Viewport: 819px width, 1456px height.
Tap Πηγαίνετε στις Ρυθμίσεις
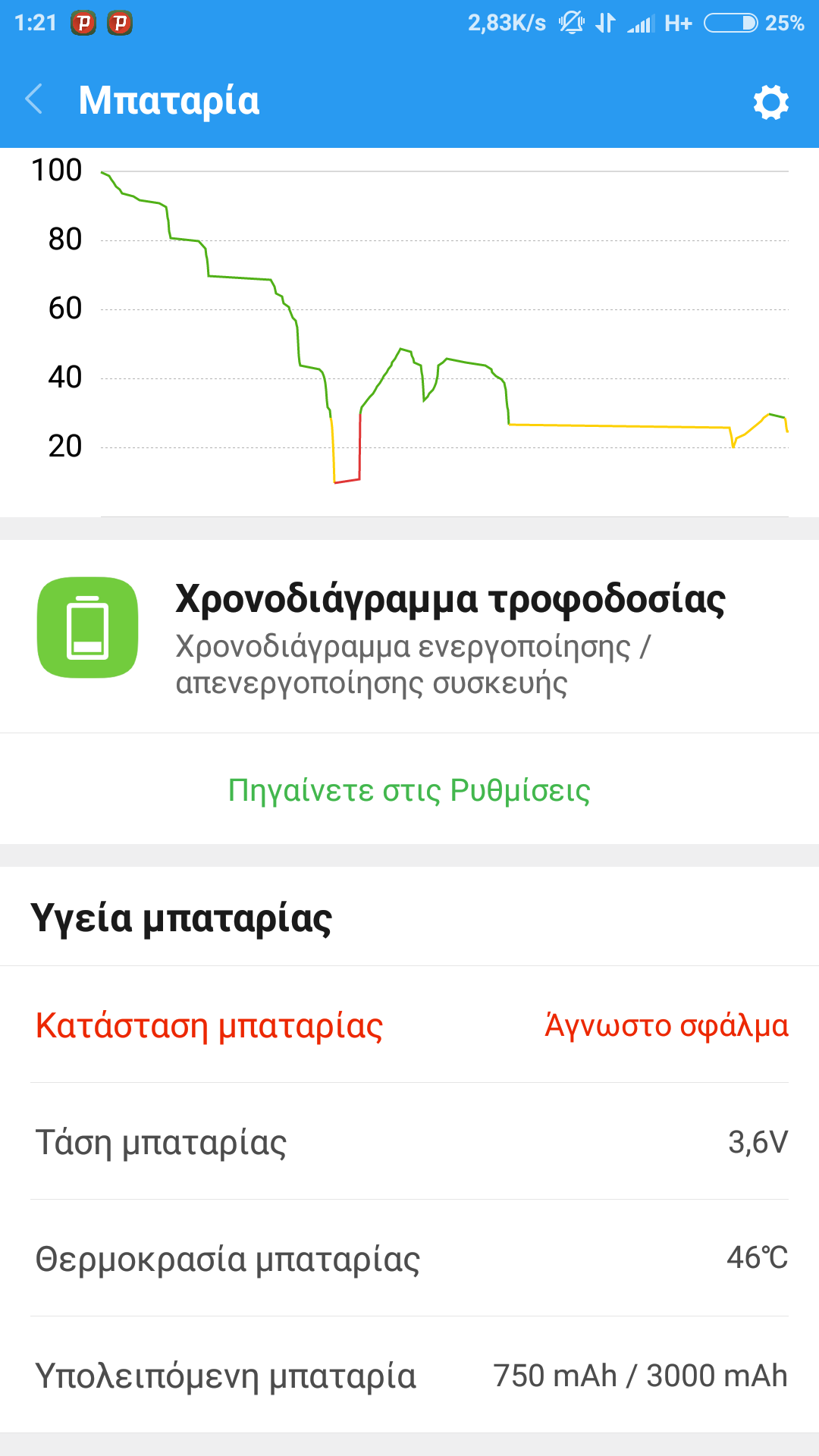click(409, 790)
